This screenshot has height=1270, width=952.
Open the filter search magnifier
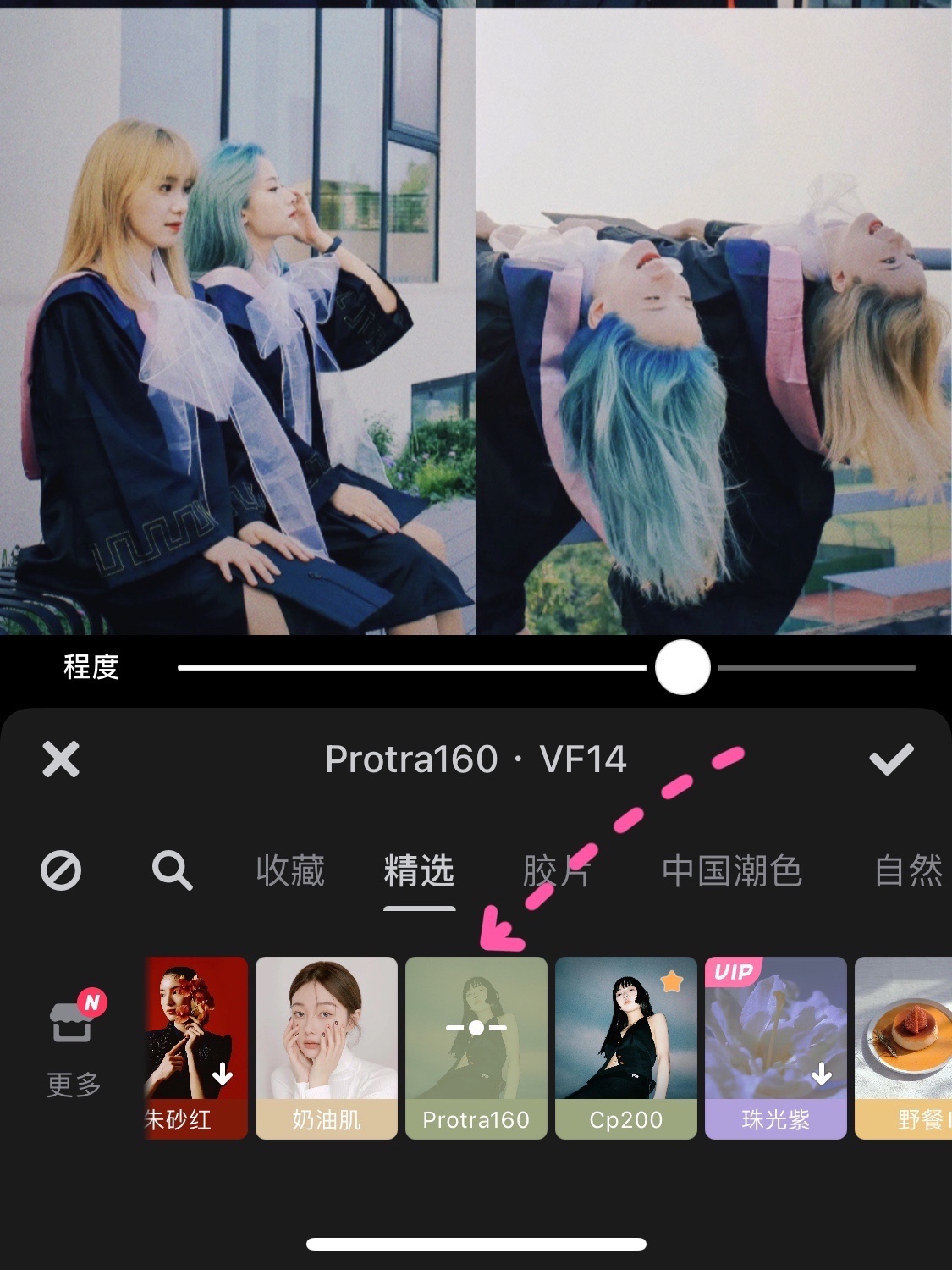(172, 870)
